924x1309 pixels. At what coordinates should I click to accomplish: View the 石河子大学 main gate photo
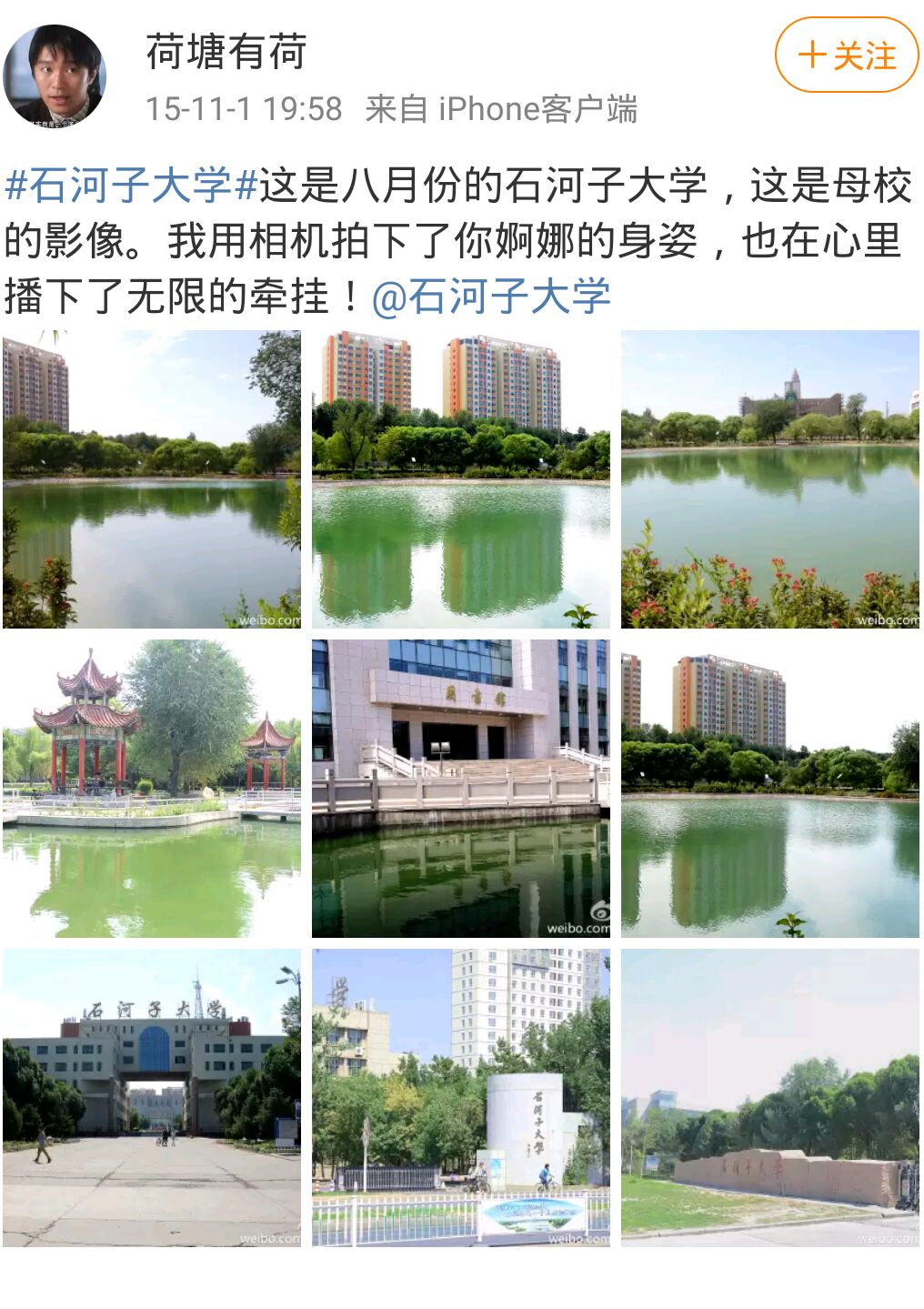click(x=152, y=1097)
